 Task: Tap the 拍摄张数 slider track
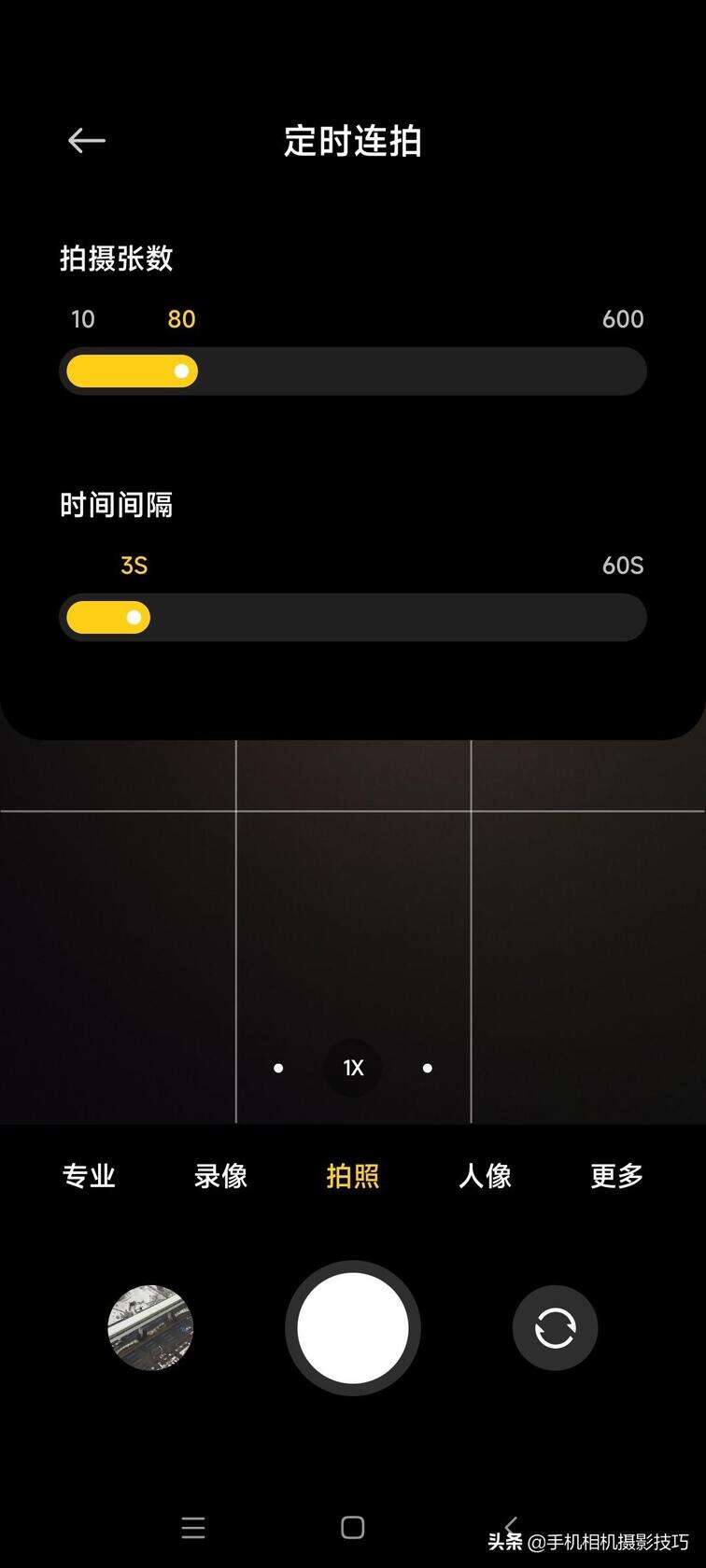(353, 371)
